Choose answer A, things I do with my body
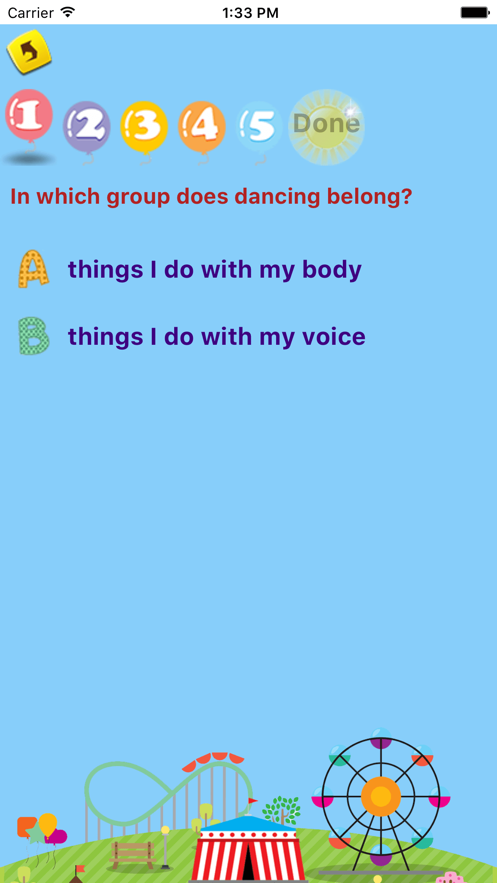Screen dimensions: 497x883 [190, 270]
